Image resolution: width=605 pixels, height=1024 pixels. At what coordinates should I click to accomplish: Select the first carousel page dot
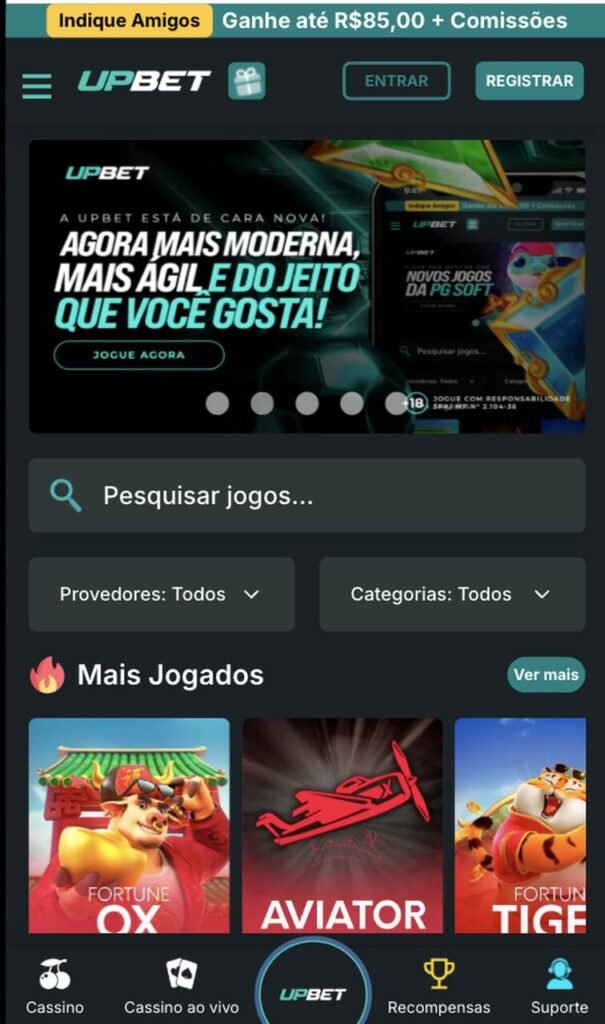click(217, 403)
